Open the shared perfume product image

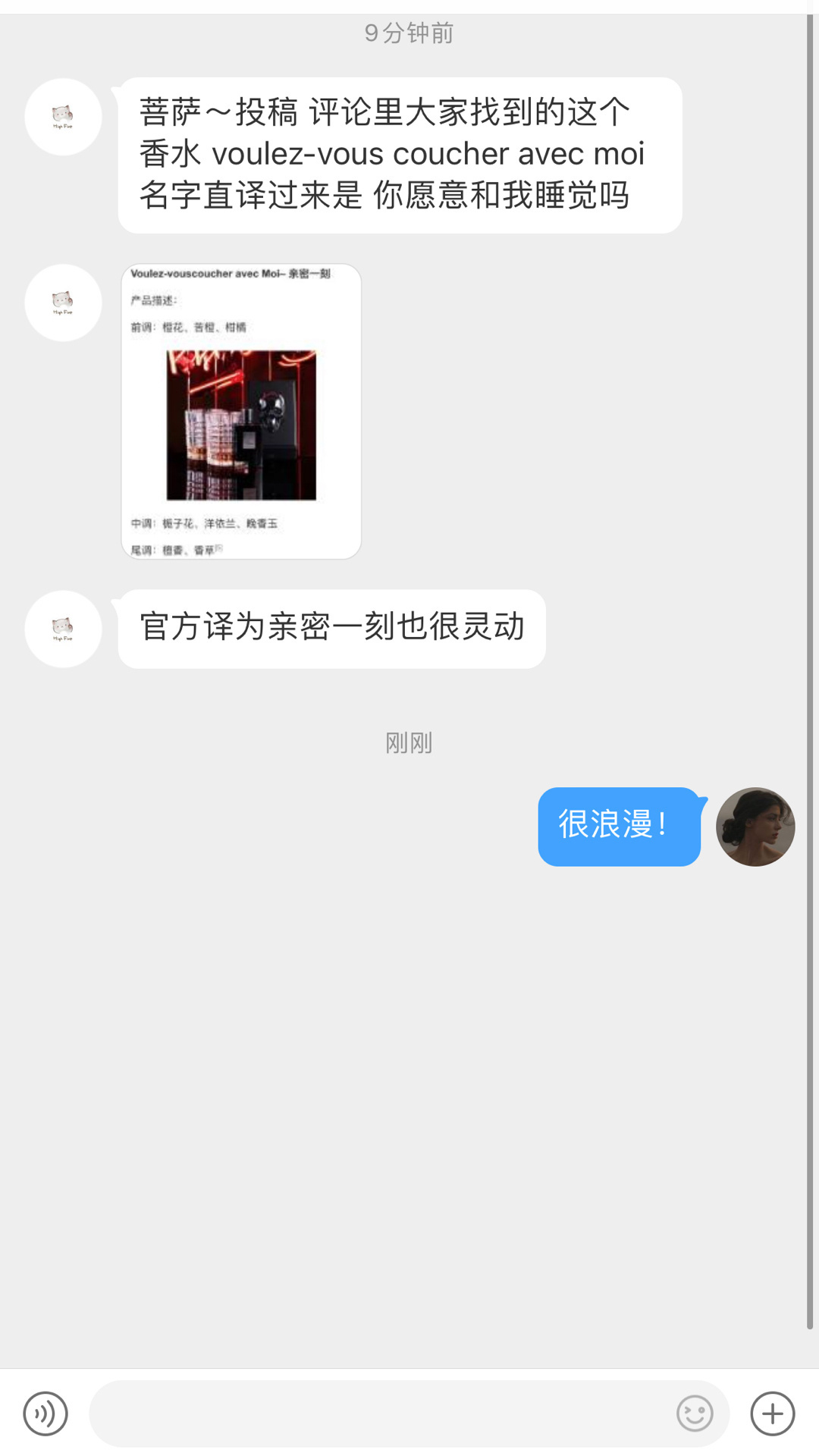(241, 412)
